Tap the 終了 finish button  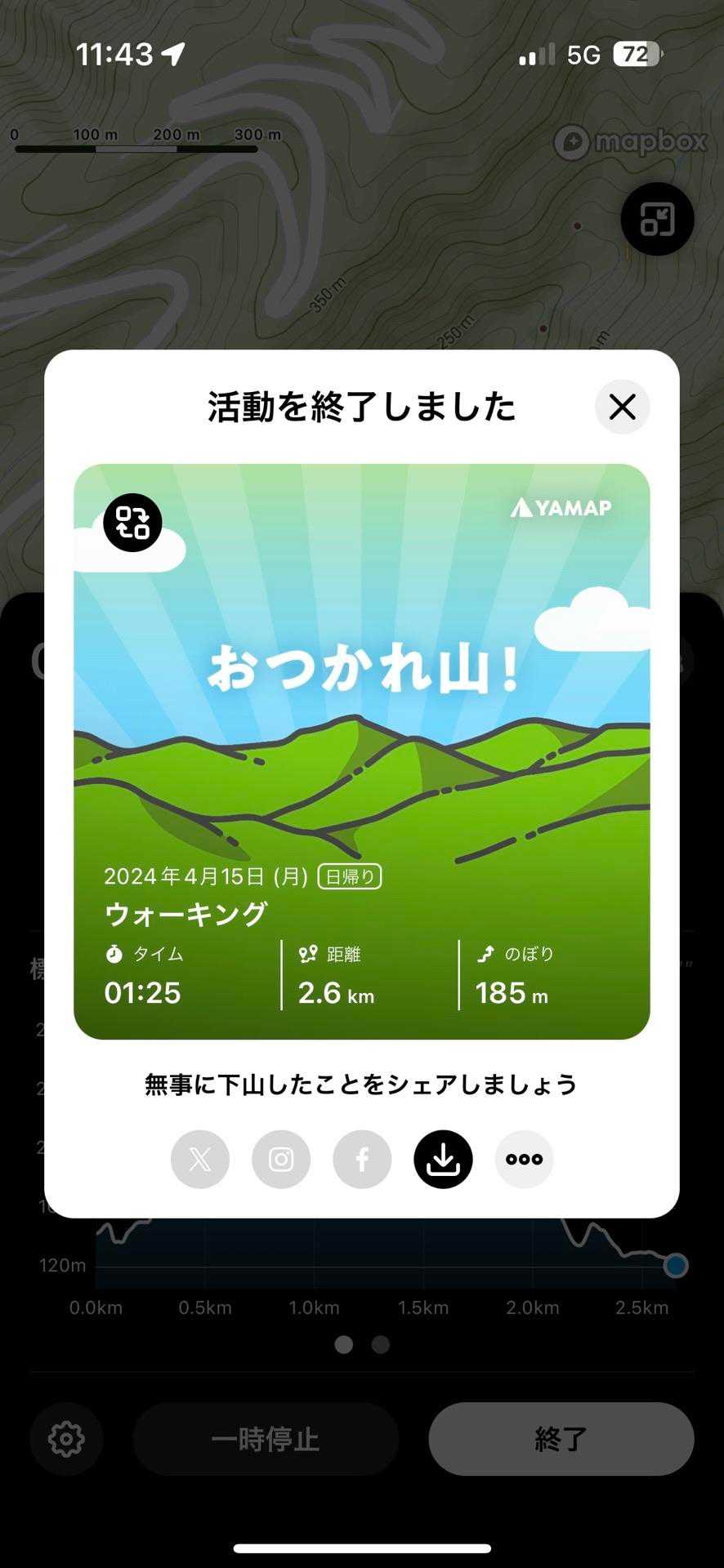tap(561, 1439)
